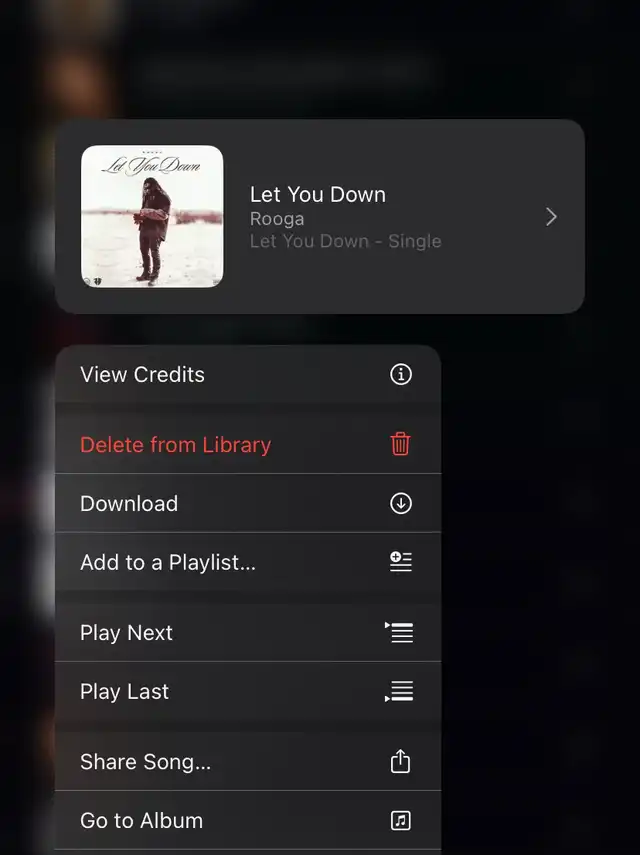
Task: Choose Play Next
Action: click(247, 633)
